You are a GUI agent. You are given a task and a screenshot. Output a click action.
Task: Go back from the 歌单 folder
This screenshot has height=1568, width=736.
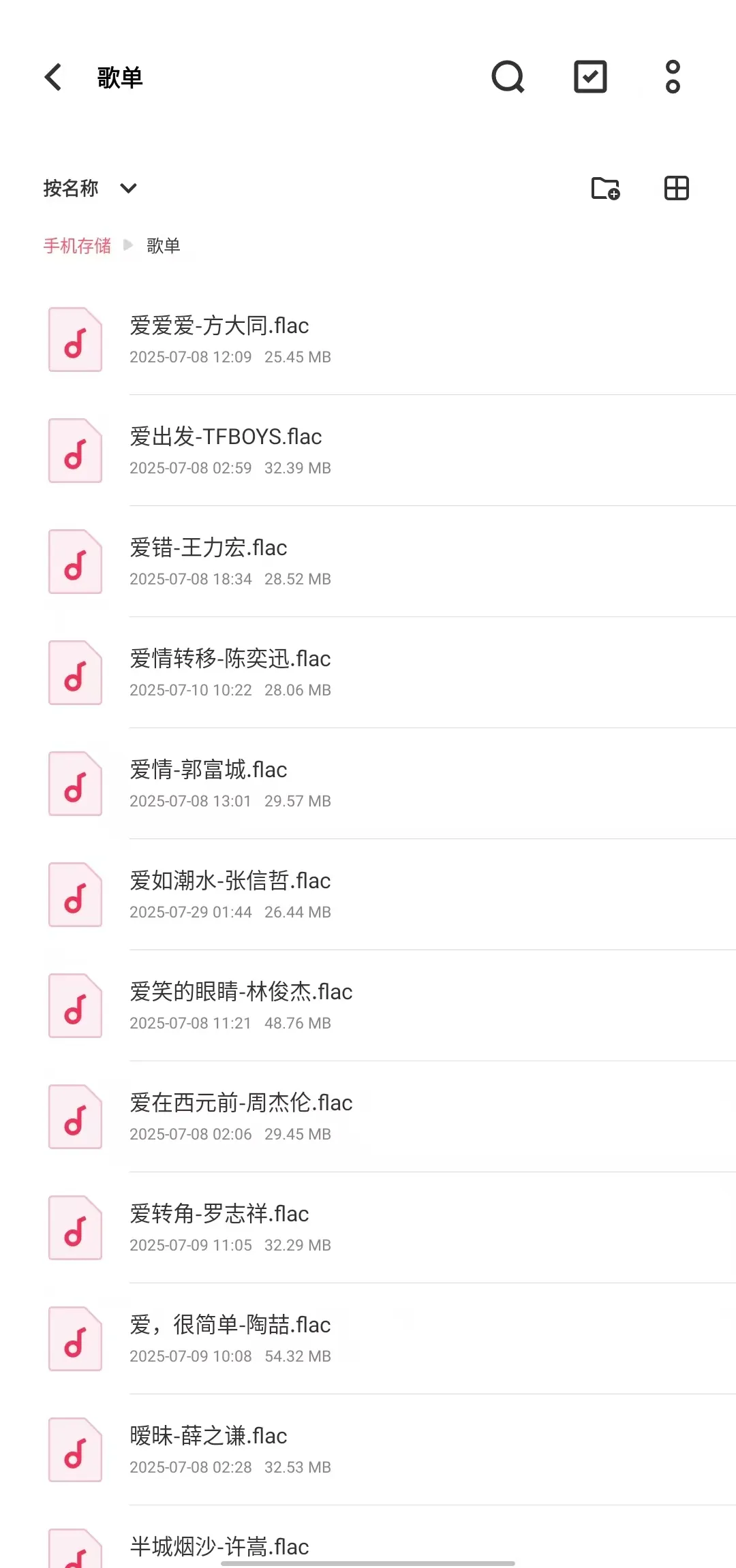pyautogui.click(x=53, y=77)
